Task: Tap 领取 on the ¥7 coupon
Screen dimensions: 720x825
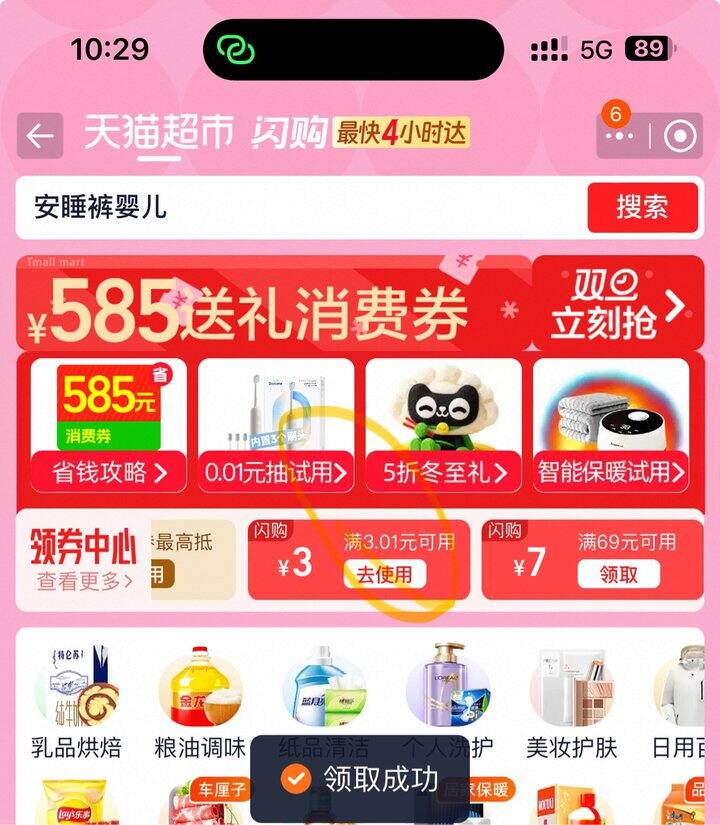Action: tap(618, 575)
